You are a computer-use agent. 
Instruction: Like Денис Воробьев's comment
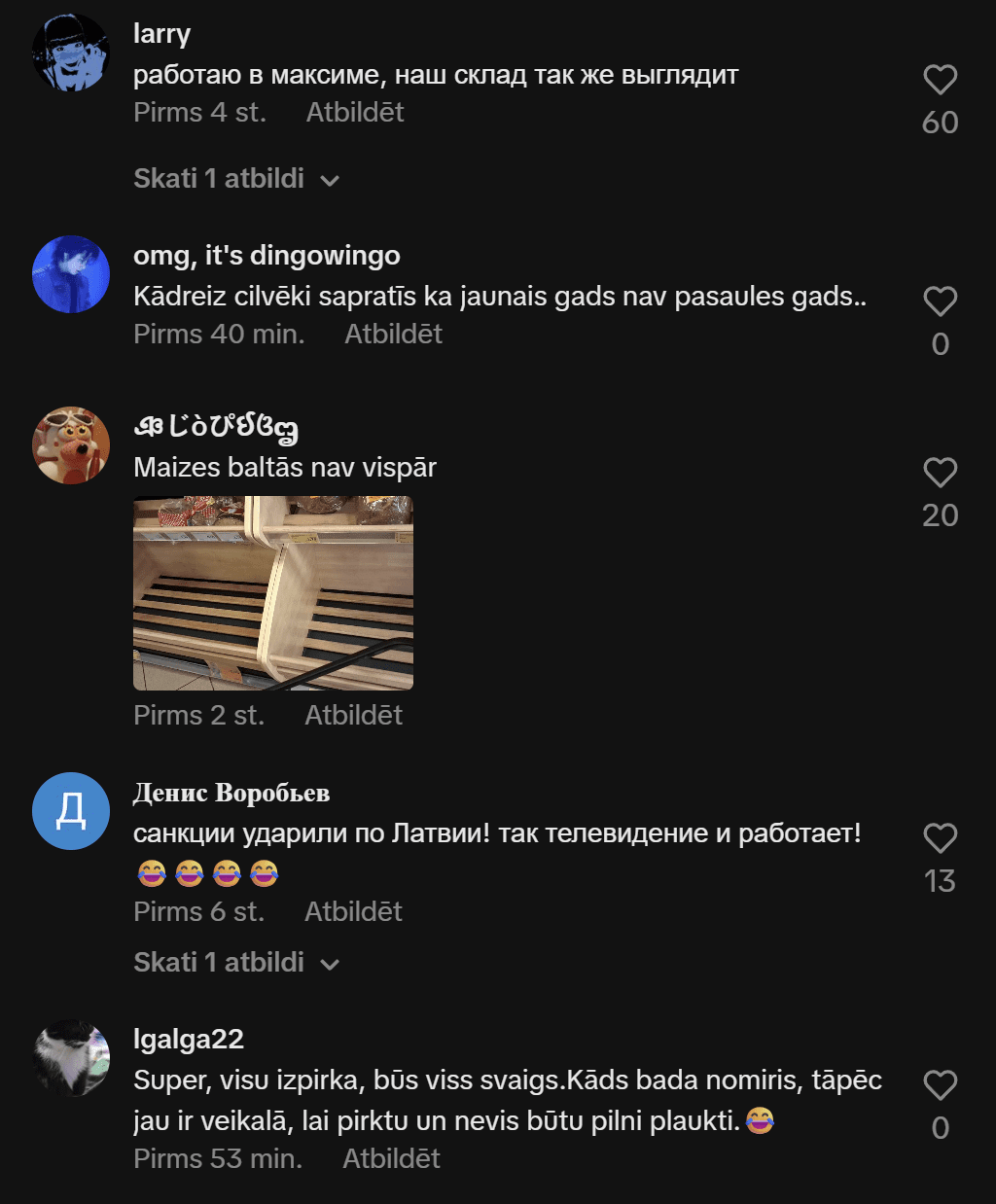point(940,838)
